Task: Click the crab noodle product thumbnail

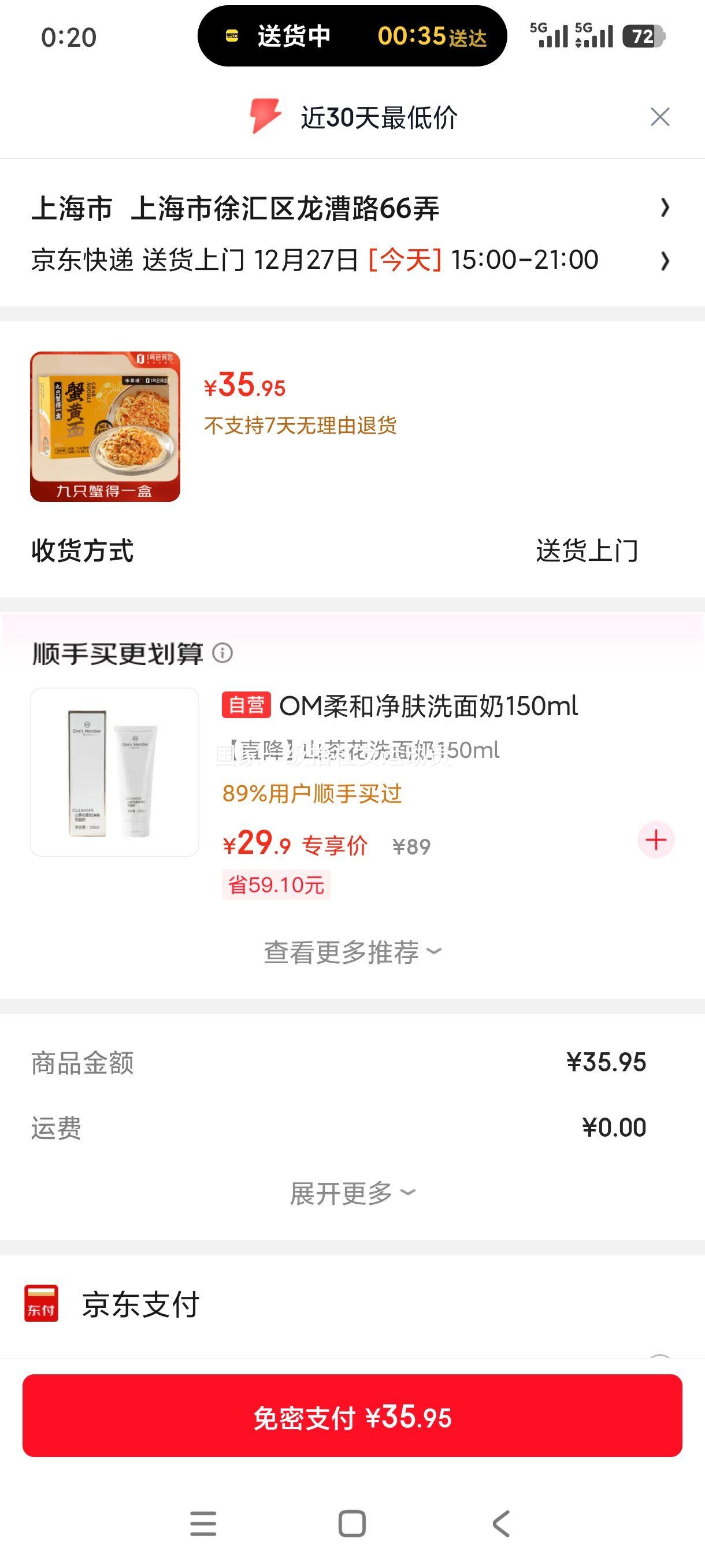Action: click(x=103, y=427)
